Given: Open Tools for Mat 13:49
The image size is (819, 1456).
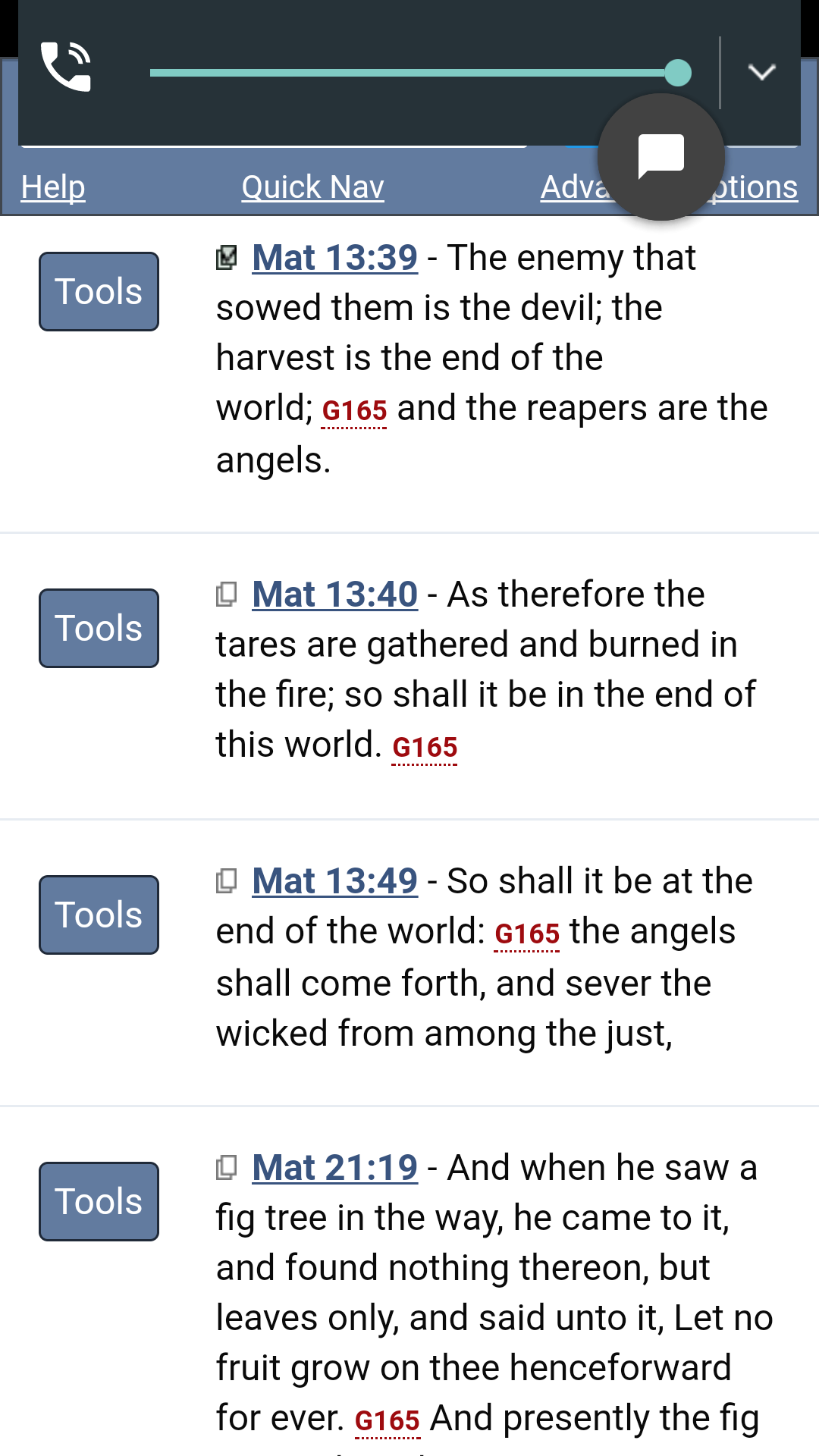Looking at the screenshot, I should coord(99,915).
